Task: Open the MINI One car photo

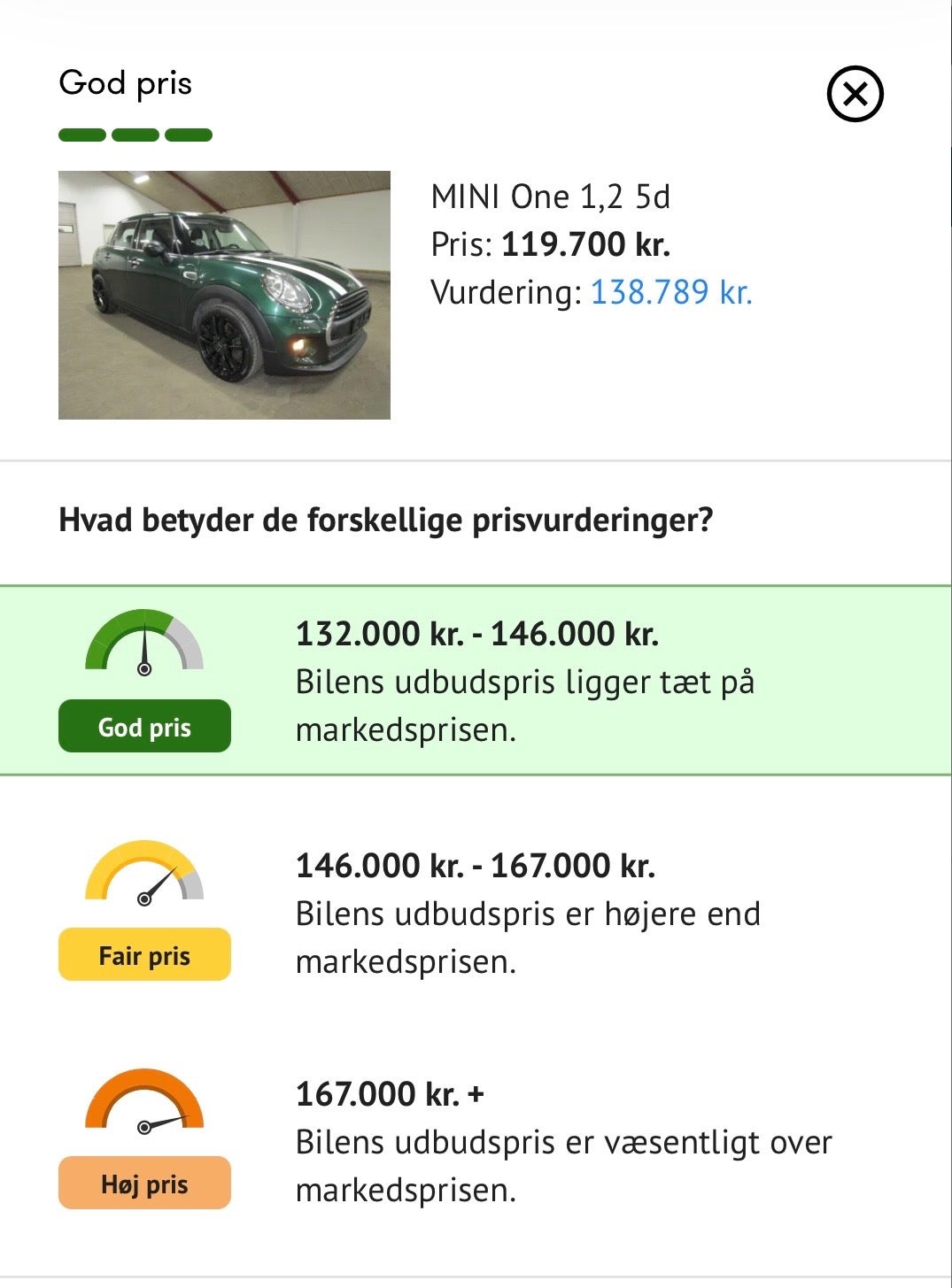Action: (224, 295)
